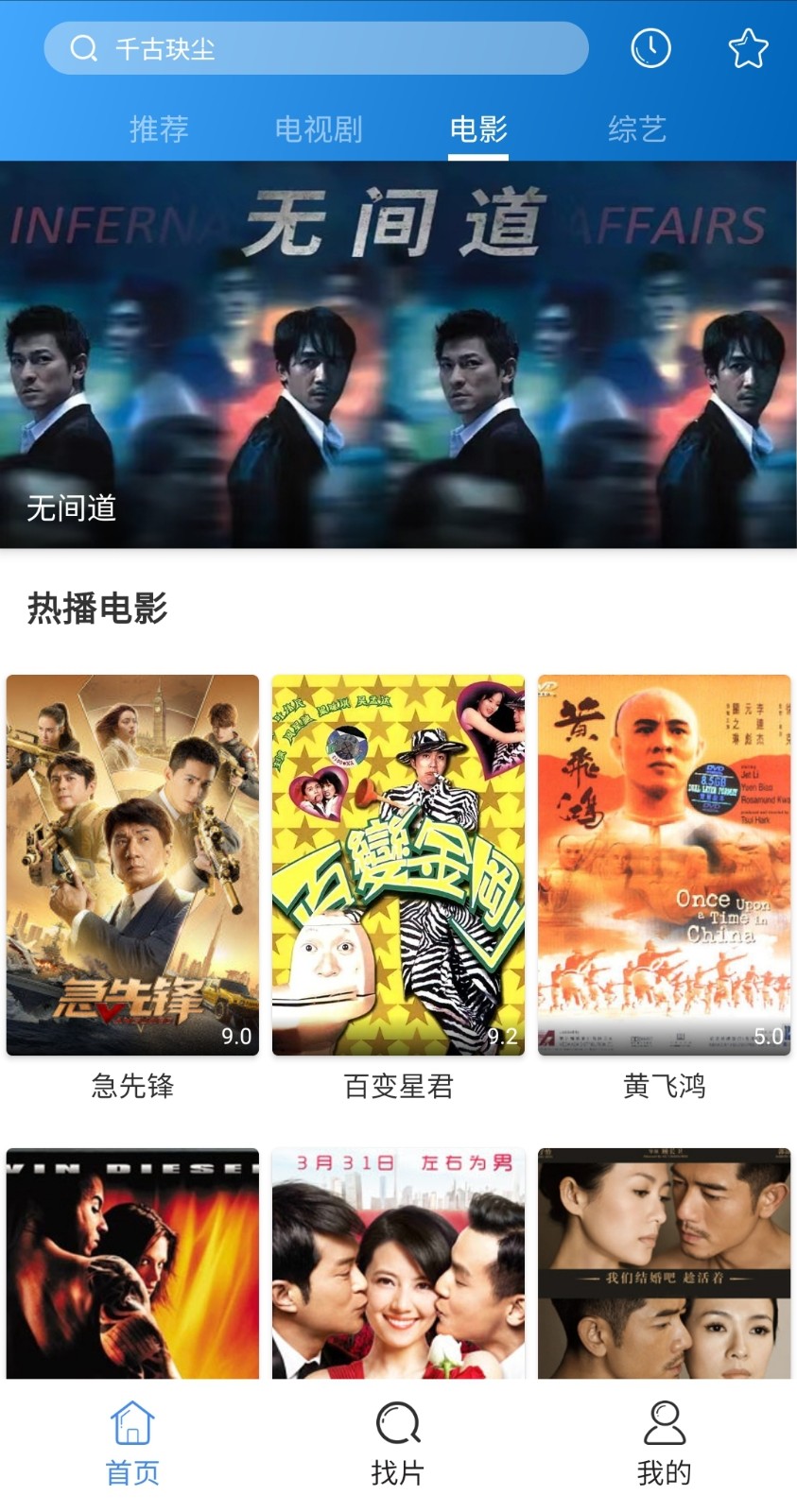Open the search history clock icon
The width and height of the screenshot is (797, 1512).
pos(651,47)
